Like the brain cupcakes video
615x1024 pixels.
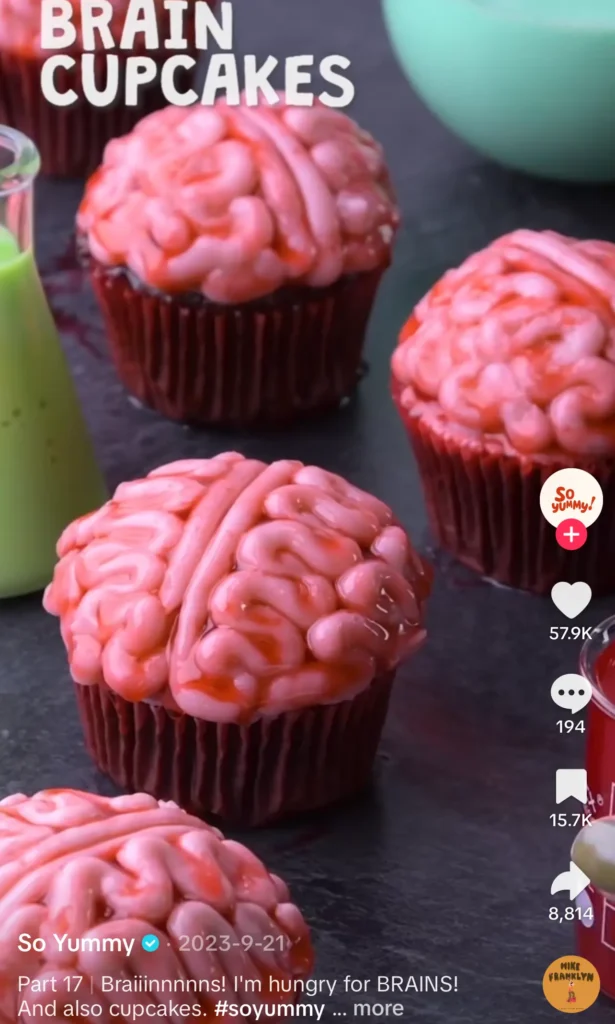pyautogui.click(x=571, y=599)
